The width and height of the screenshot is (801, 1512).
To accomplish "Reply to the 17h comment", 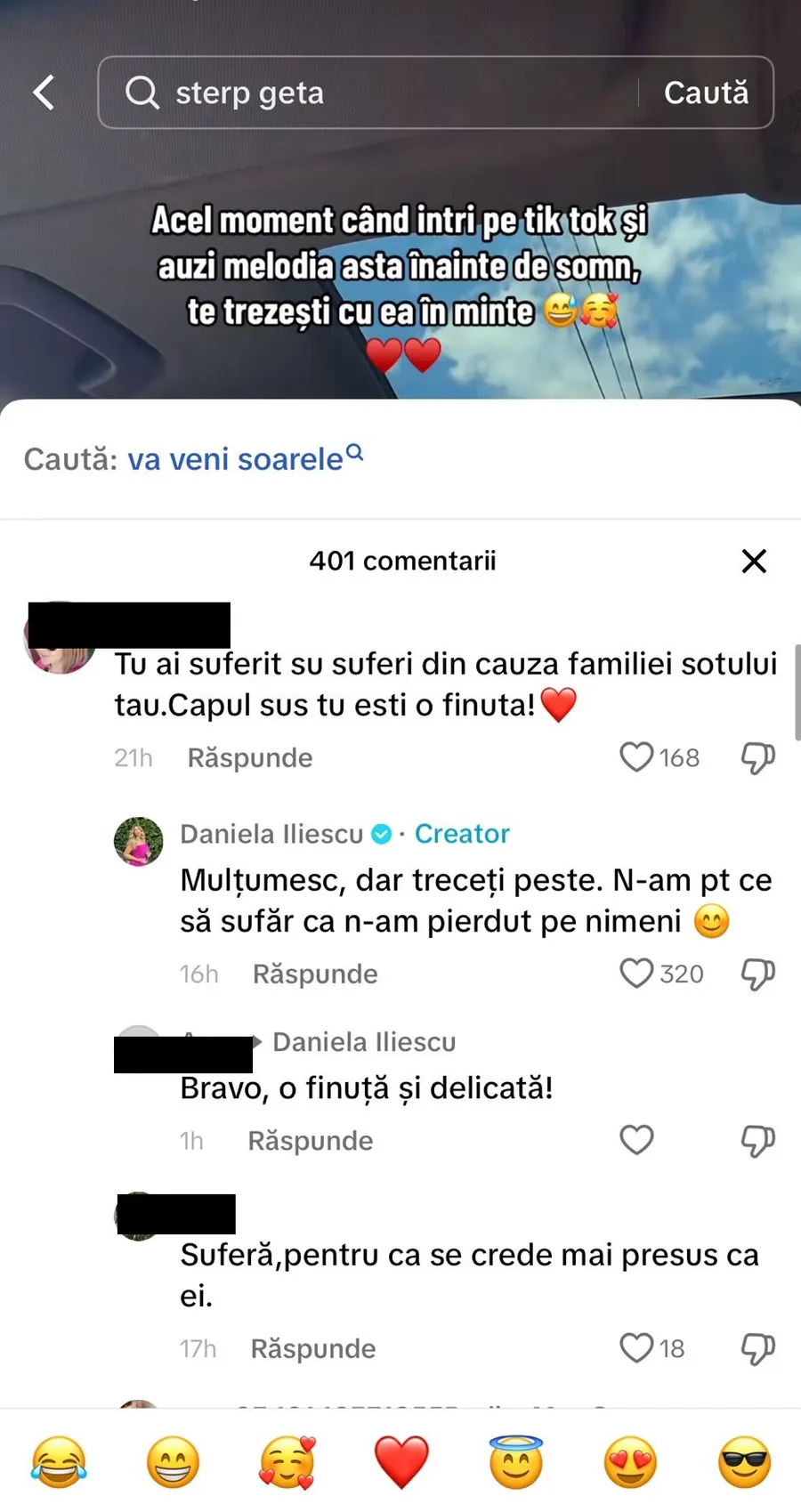I will [x=312, y=1349].
